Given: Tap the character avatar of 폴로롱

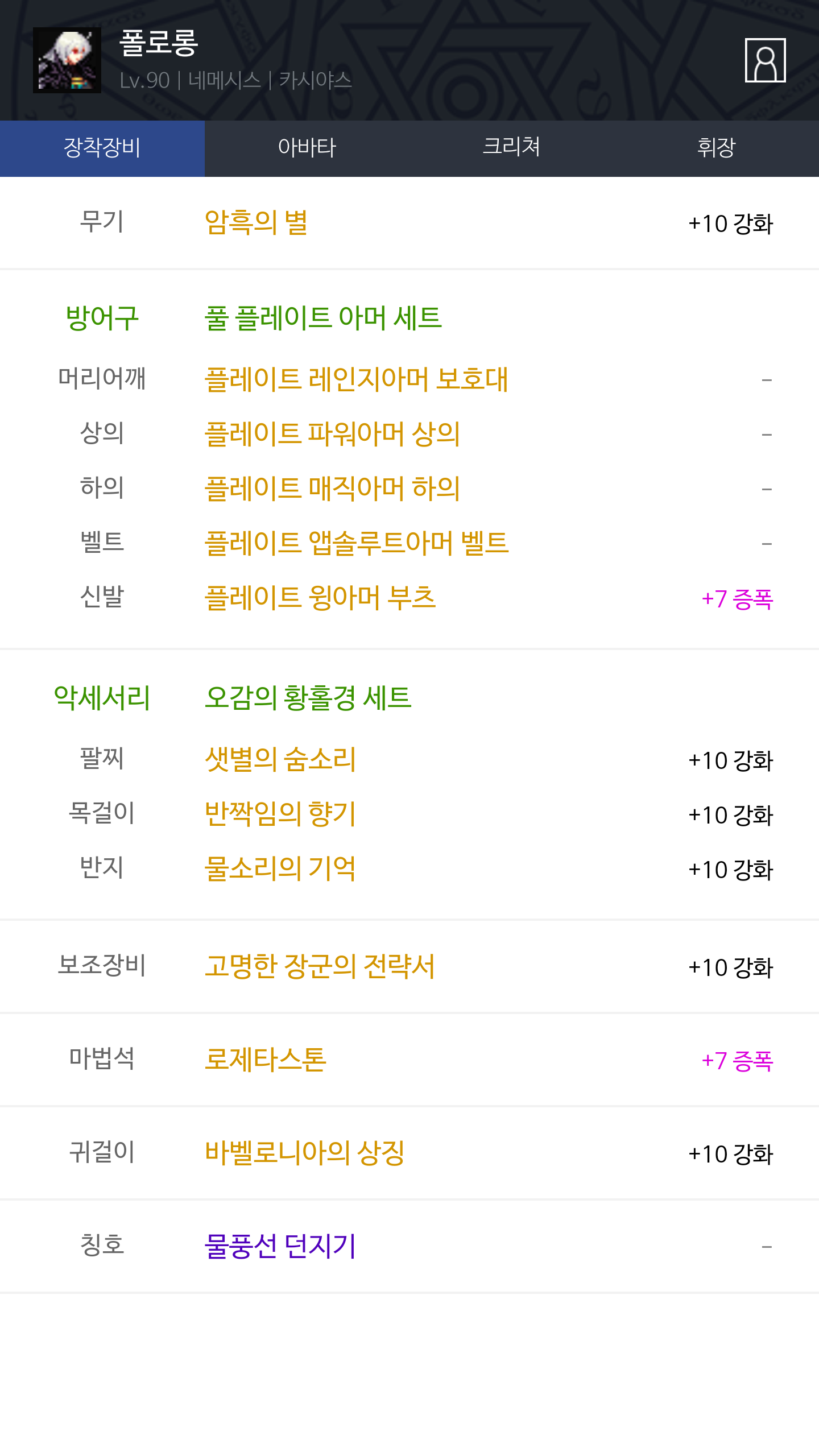Looking at the screenshot, I should [x=67, y=60].
